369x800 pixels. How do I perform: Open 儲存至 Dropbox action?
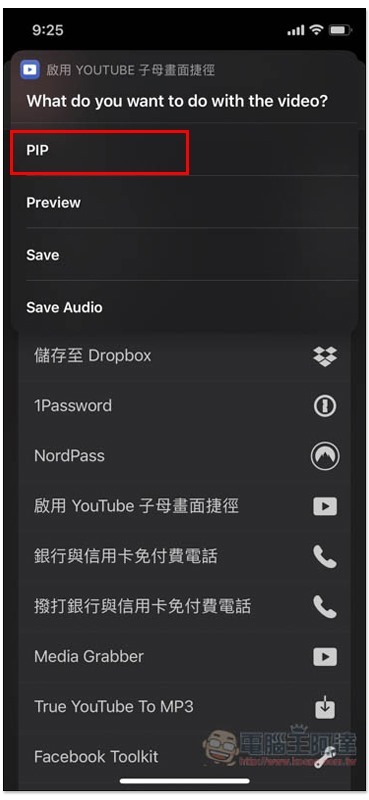pyautogui.click(x=185, y=356)
